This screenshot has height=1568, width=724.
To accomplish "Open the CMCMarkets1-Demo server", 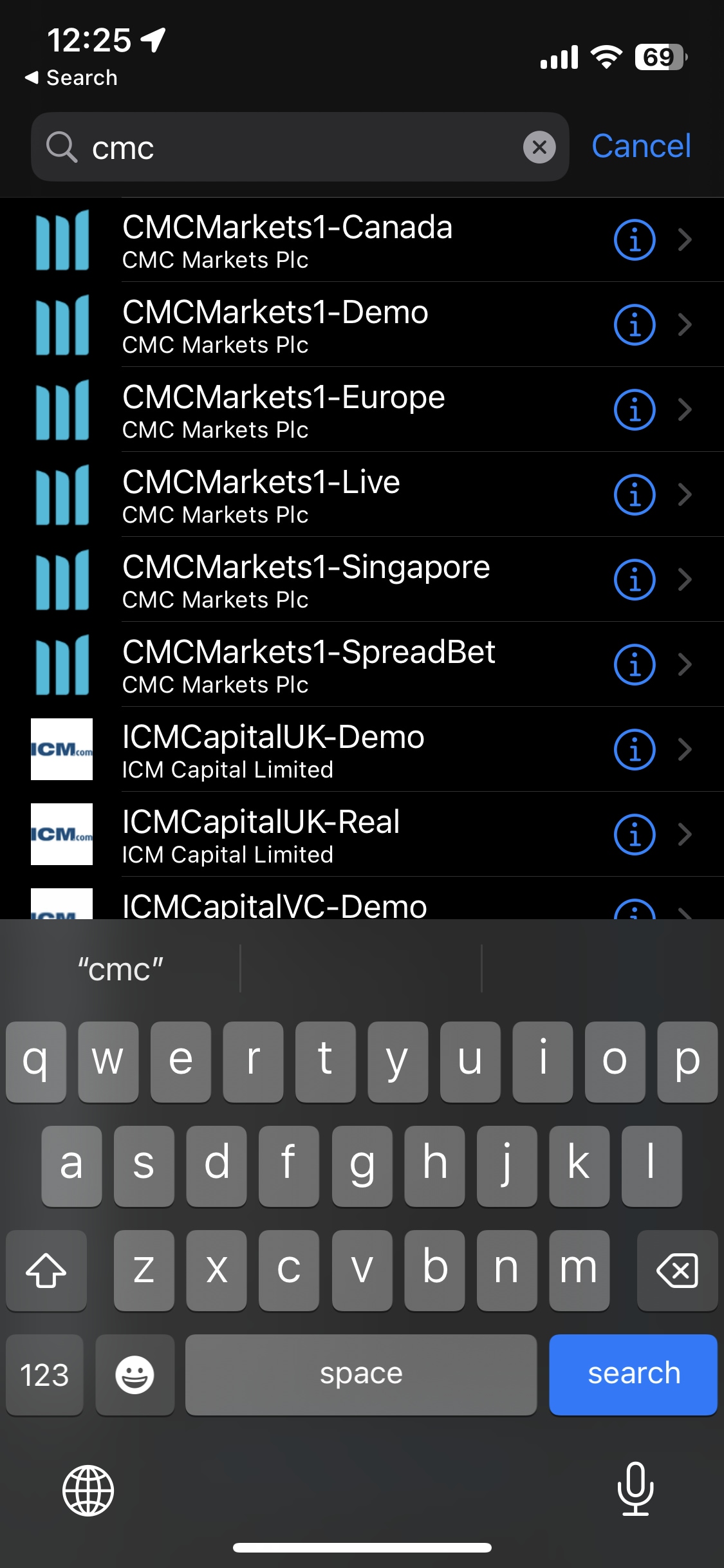I will click(362, 324).
